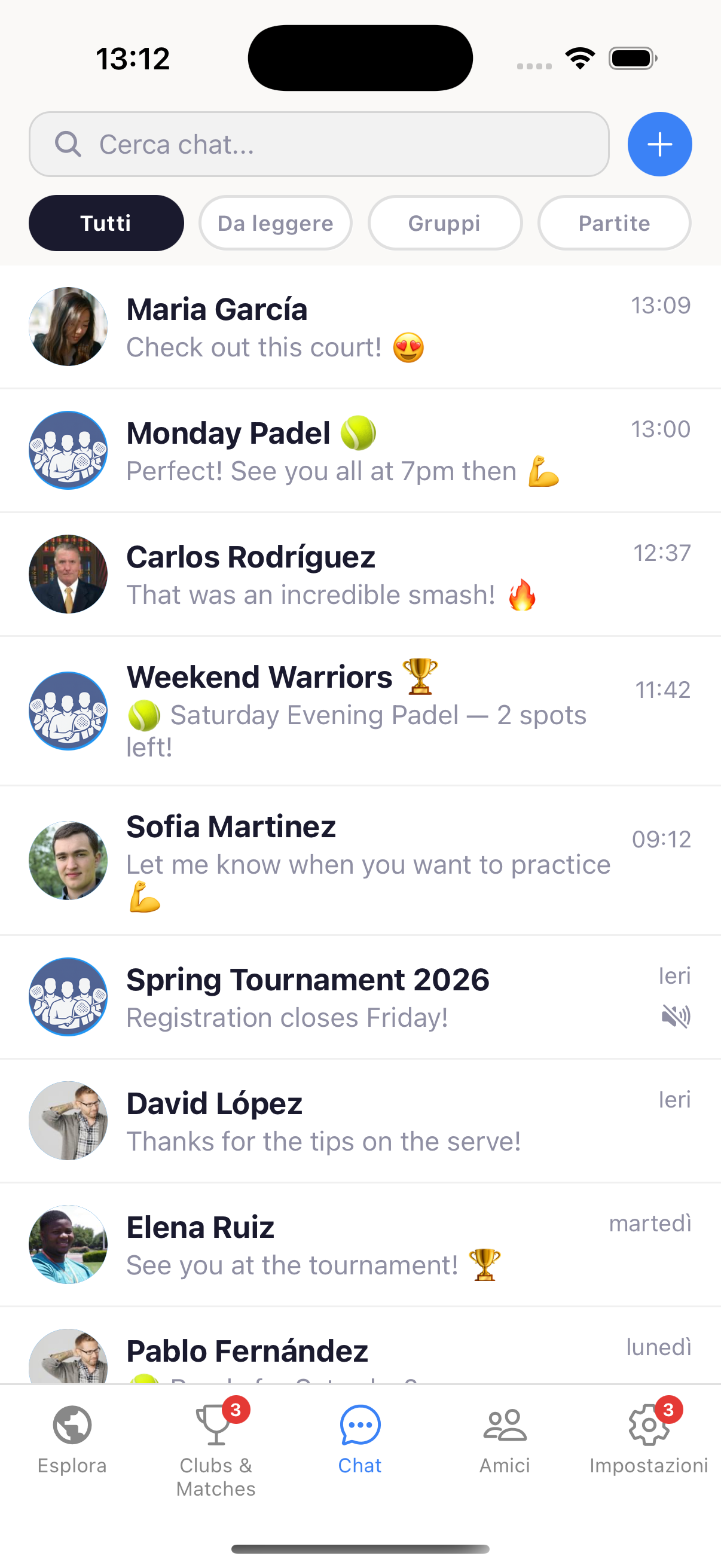Image resolution: width=721 pixels, height=1568 pixels.
Task: Show only Gruppi chats
Action: [x=445, y=223]
